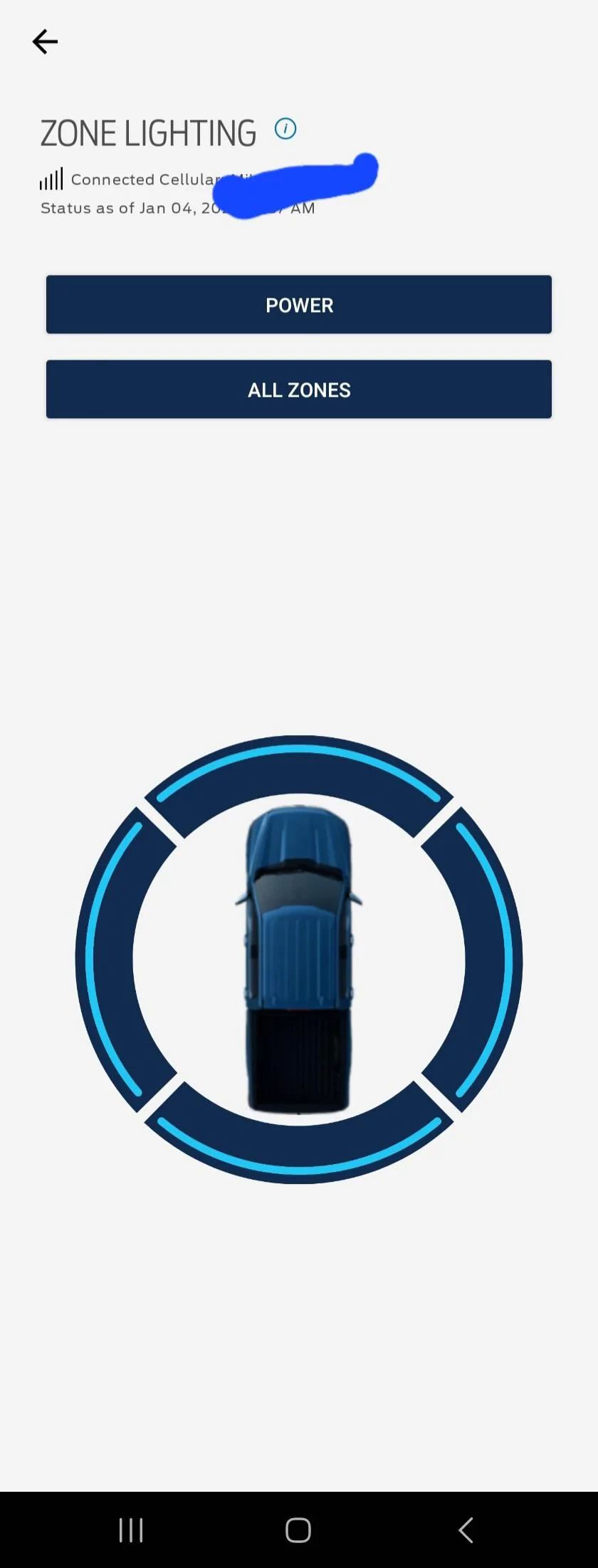
Task: Open the Zone Lighting info tooltip
Action: [x=285, y=129]
